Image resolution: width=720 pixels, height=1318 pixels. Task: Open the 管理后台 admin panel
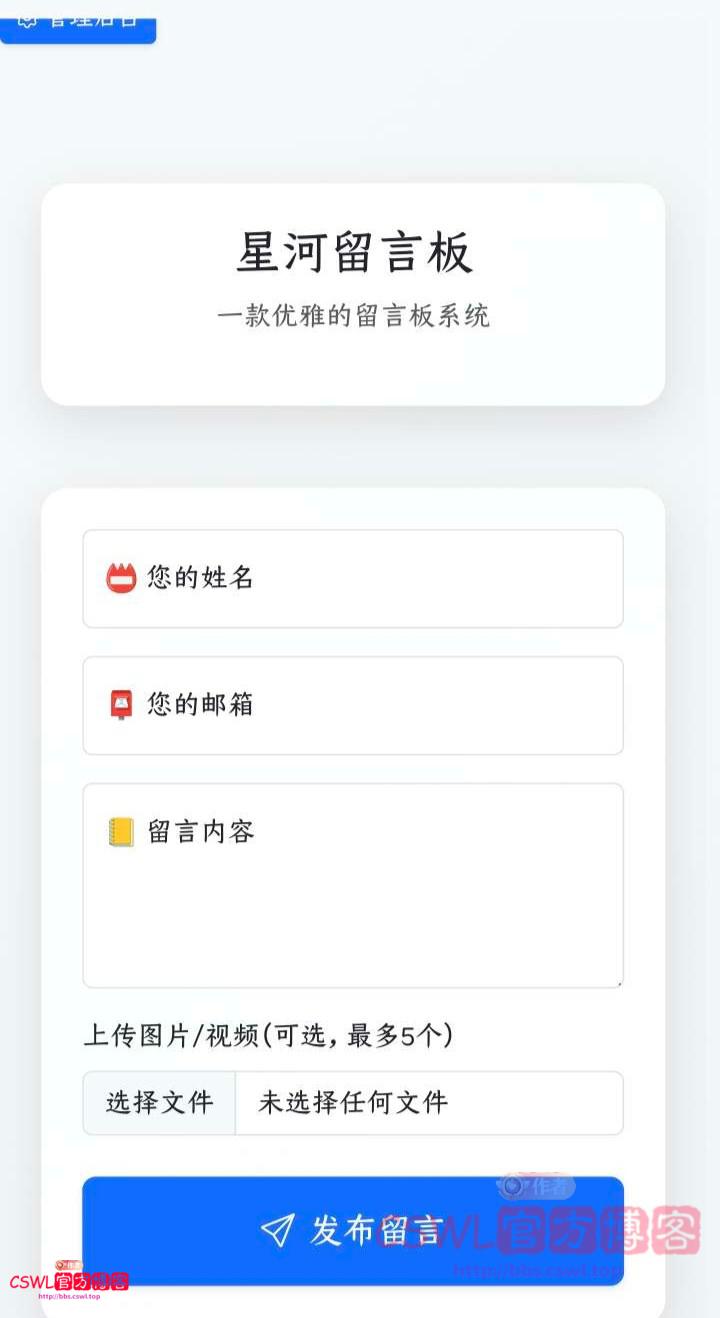click(78, 20)
